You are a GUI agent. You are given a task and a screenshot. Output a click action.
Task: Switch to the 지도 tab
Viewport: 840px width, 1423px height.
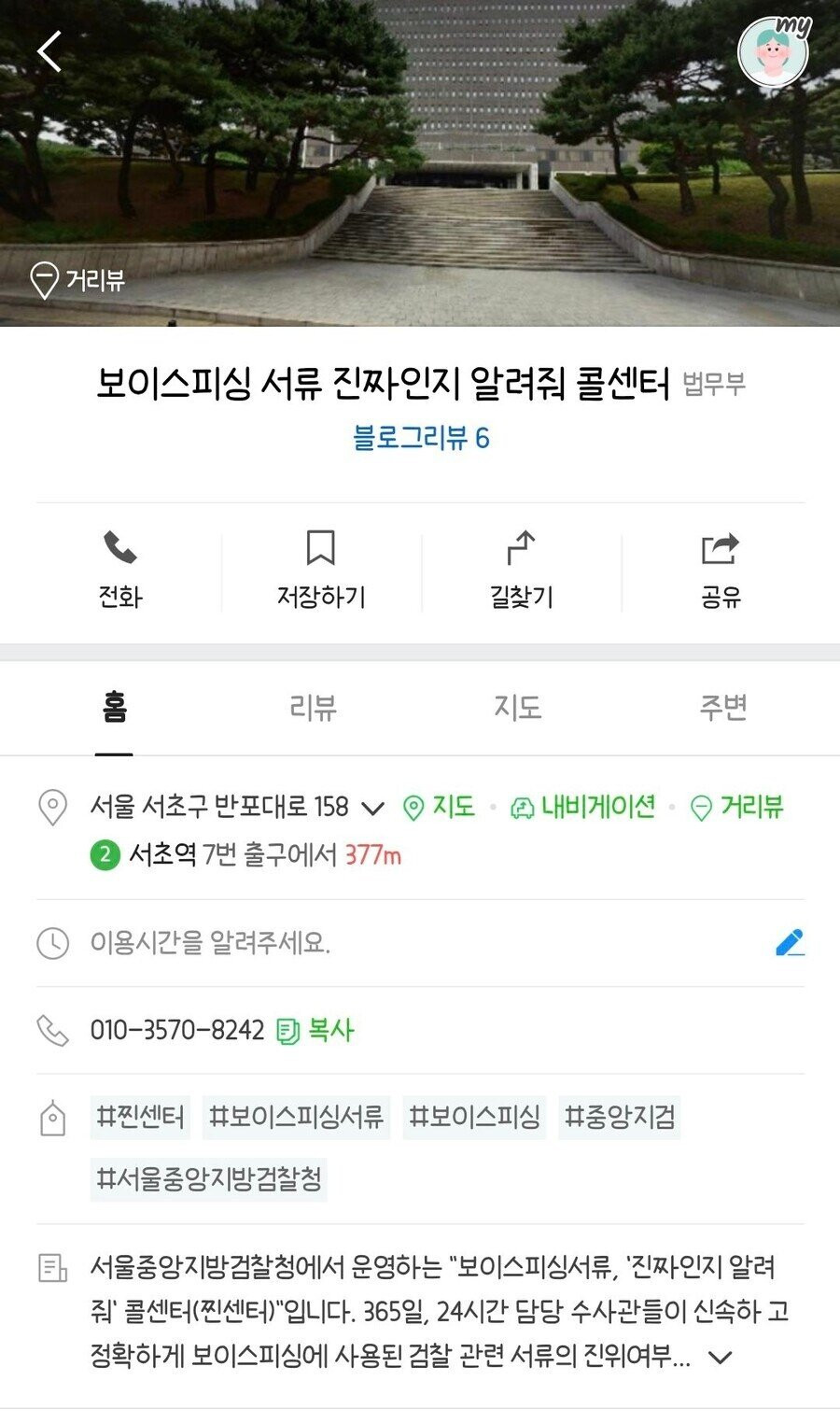click(x=517, y=708)
